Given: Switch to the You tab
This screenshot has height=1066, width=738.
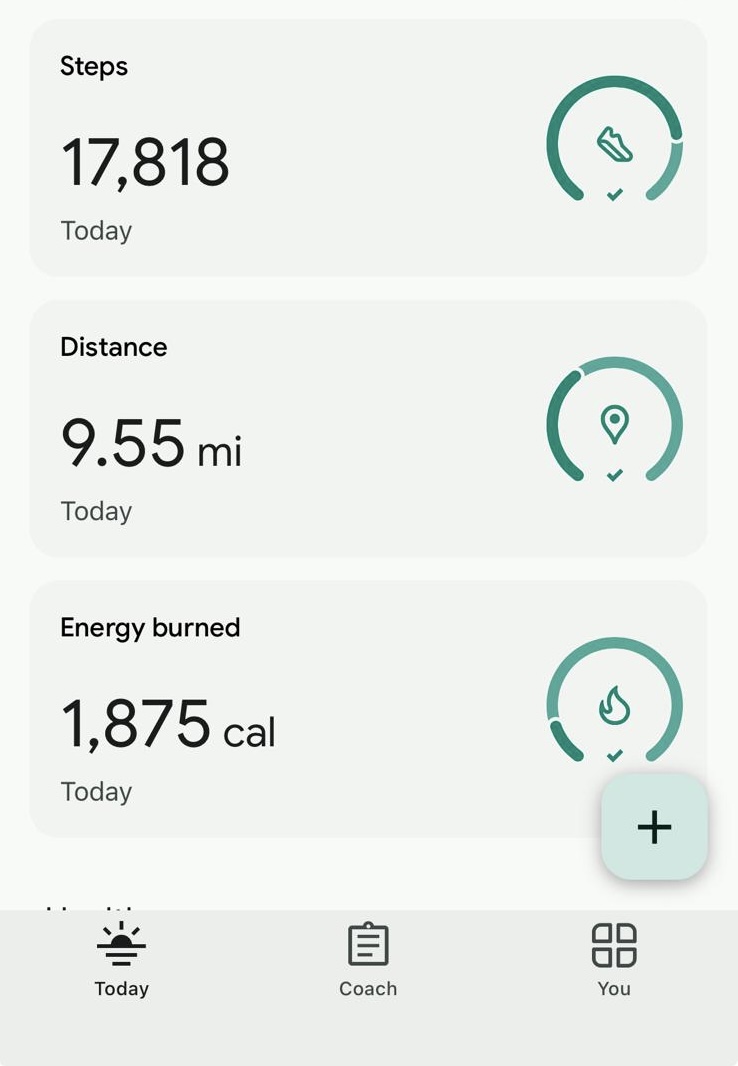Looking at the screenshot, I should point(614,960).
